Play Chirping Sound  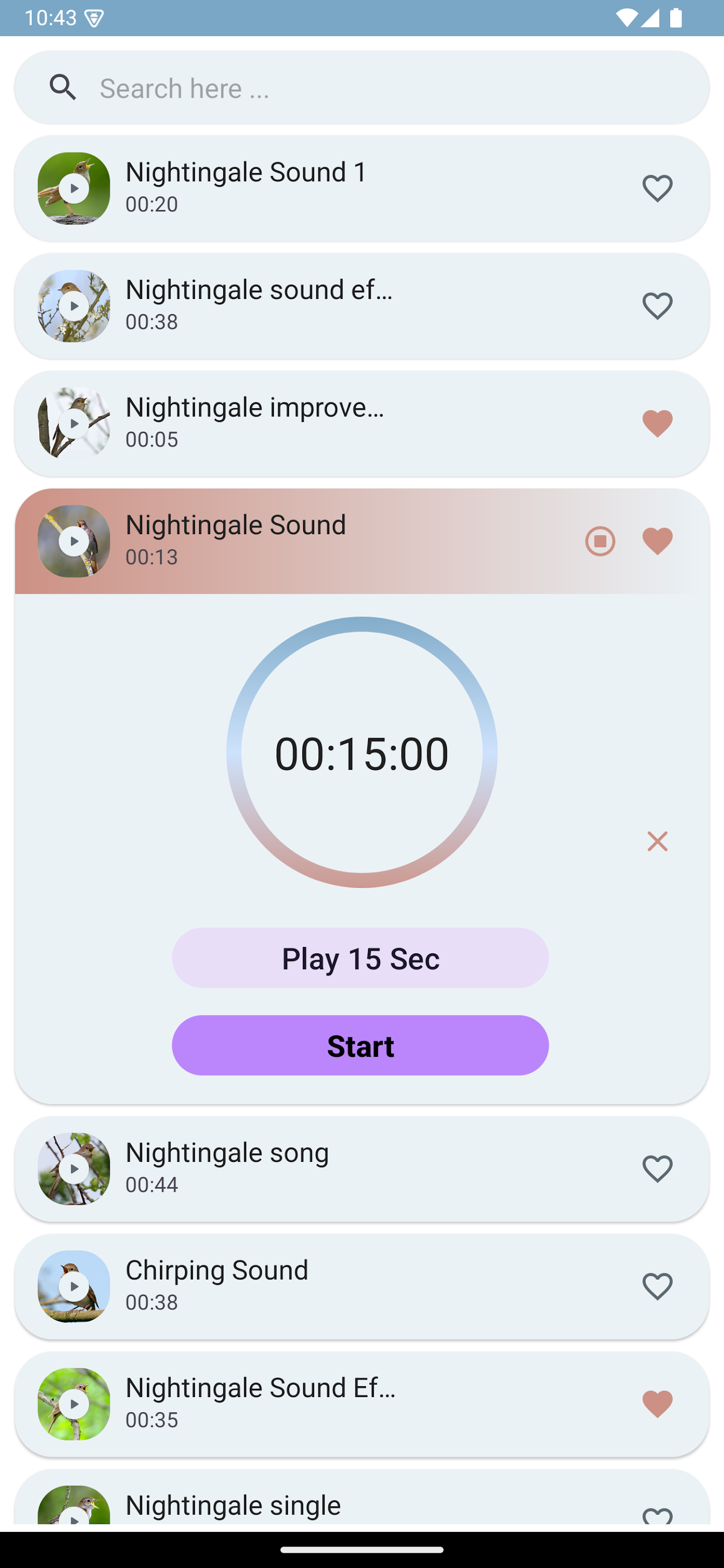tap(74, 1286)
